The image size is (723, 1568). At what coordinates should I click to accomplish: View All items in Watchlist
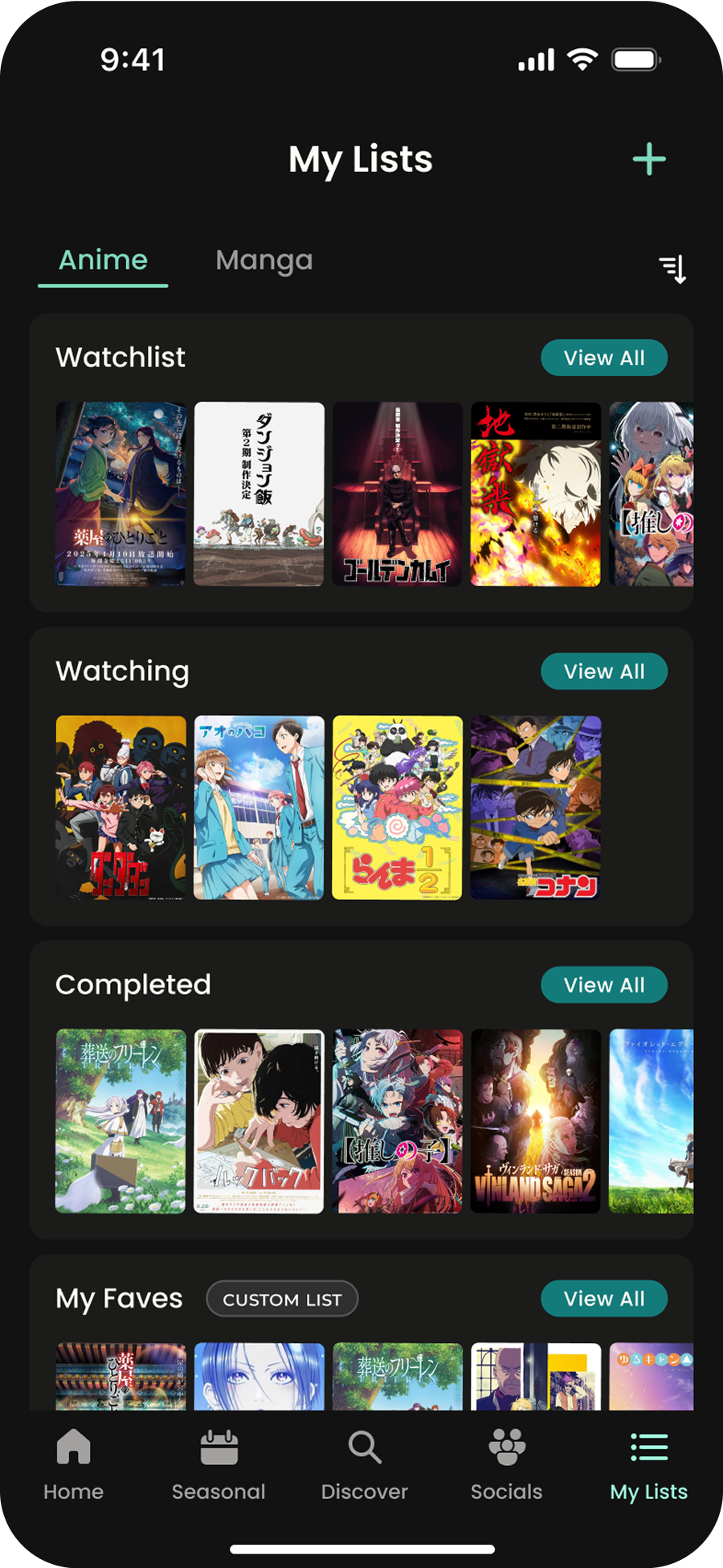[x=604, y=358]
